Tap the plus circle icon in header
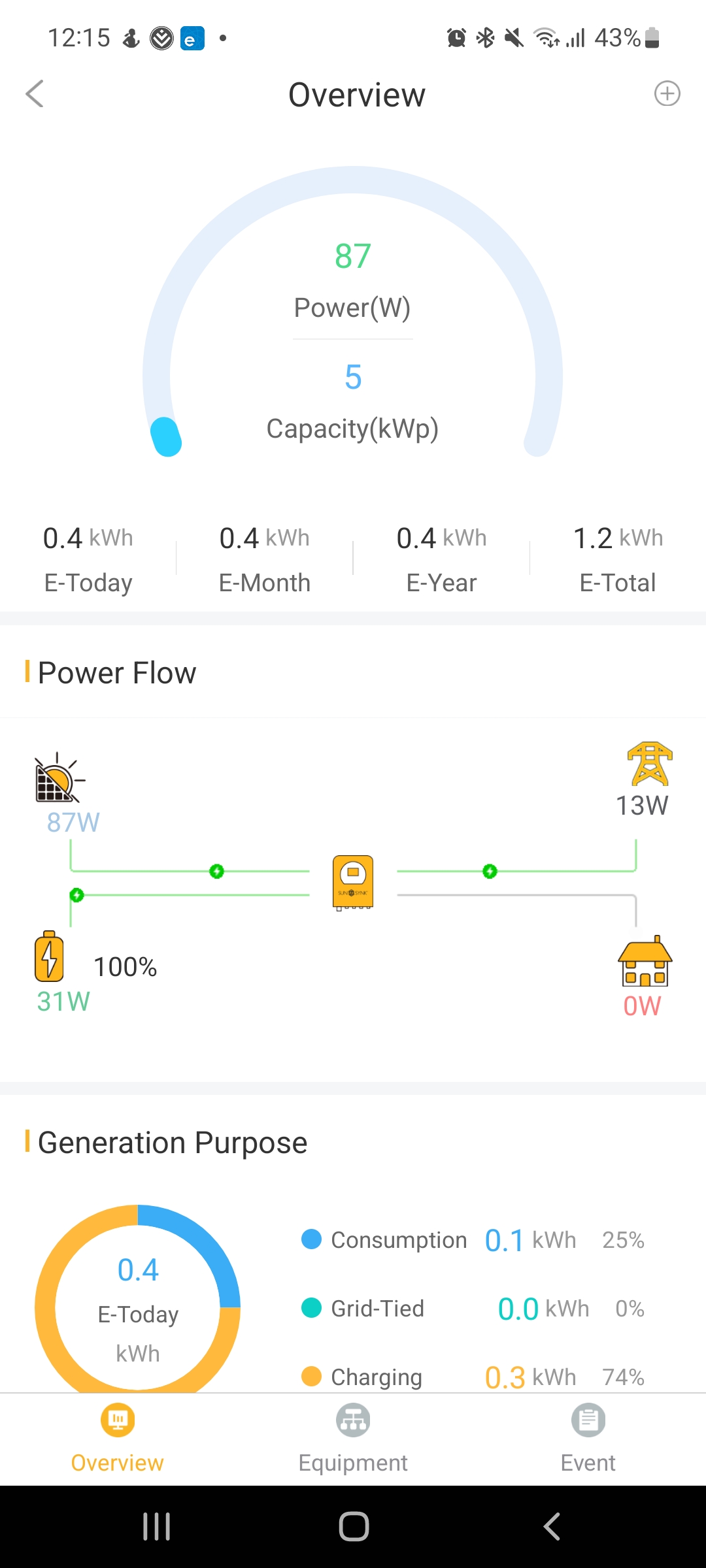The width and height of the screenshot is (706, 1568). coord(667,93)
